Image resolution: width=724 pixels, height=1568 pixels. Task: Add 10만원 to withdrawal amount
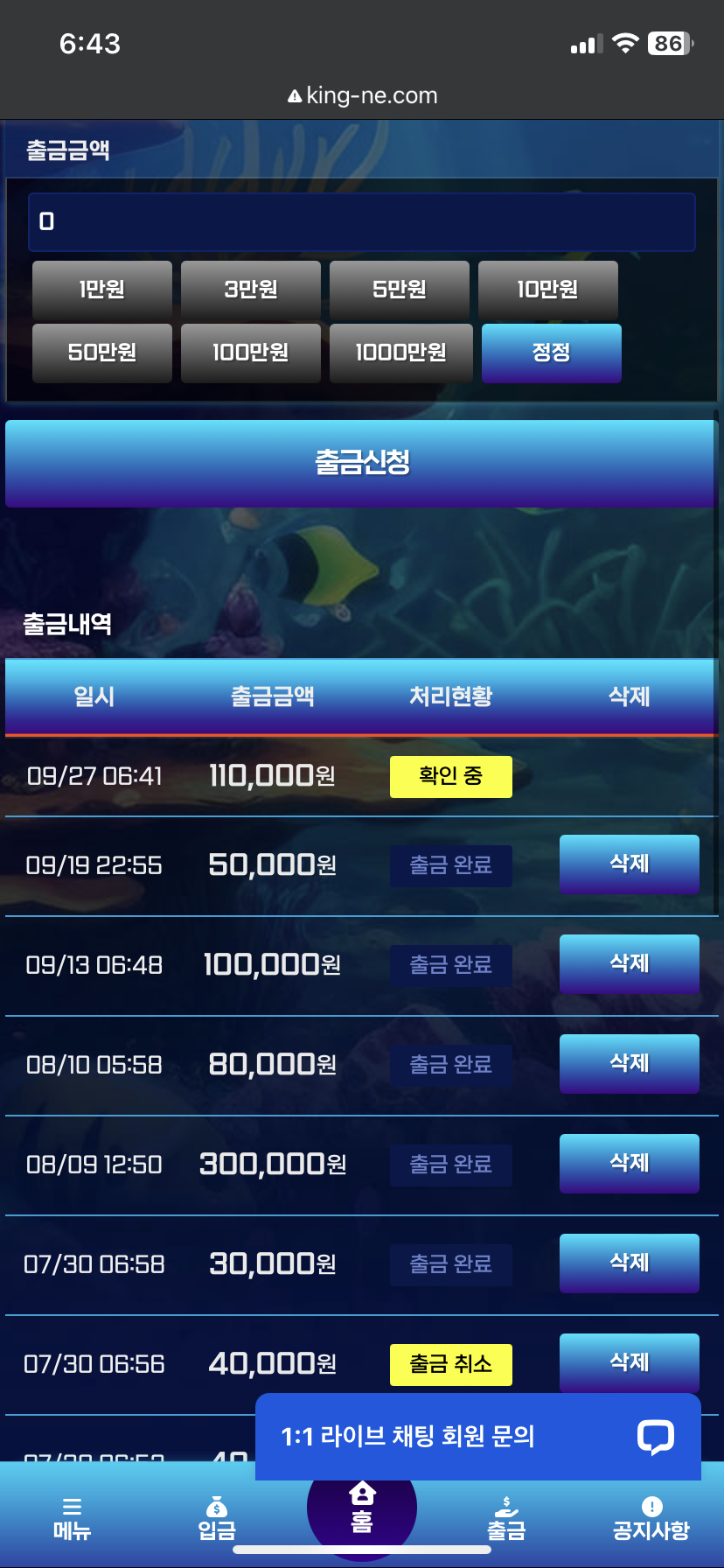[548, 290]
